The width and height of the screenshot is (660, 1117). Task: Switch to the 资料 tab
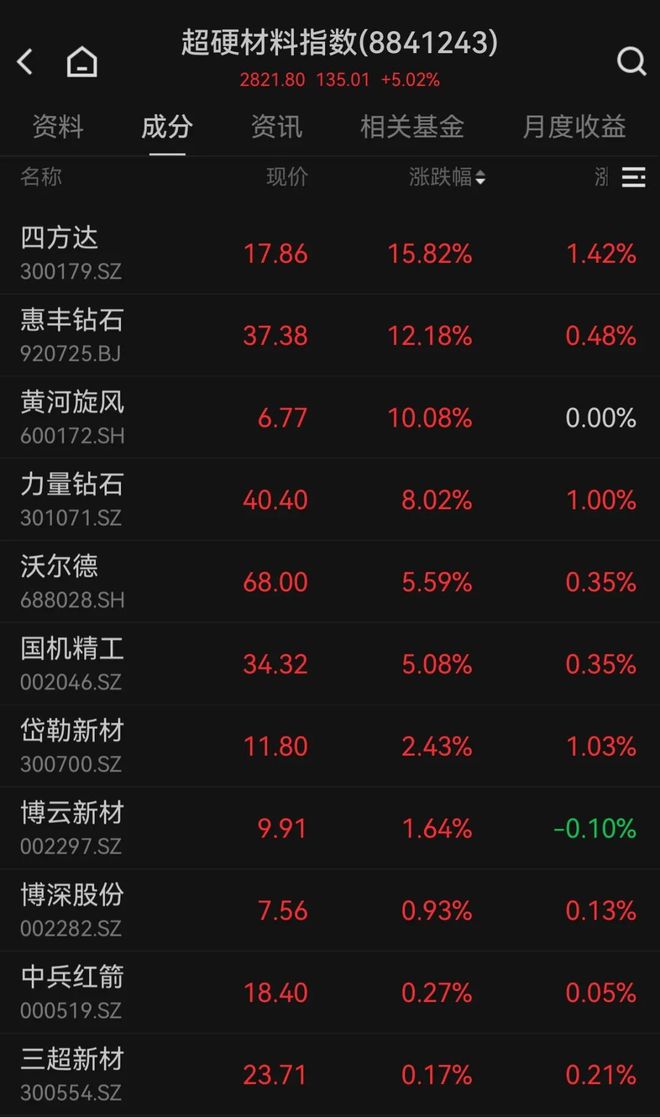(57, 127)
